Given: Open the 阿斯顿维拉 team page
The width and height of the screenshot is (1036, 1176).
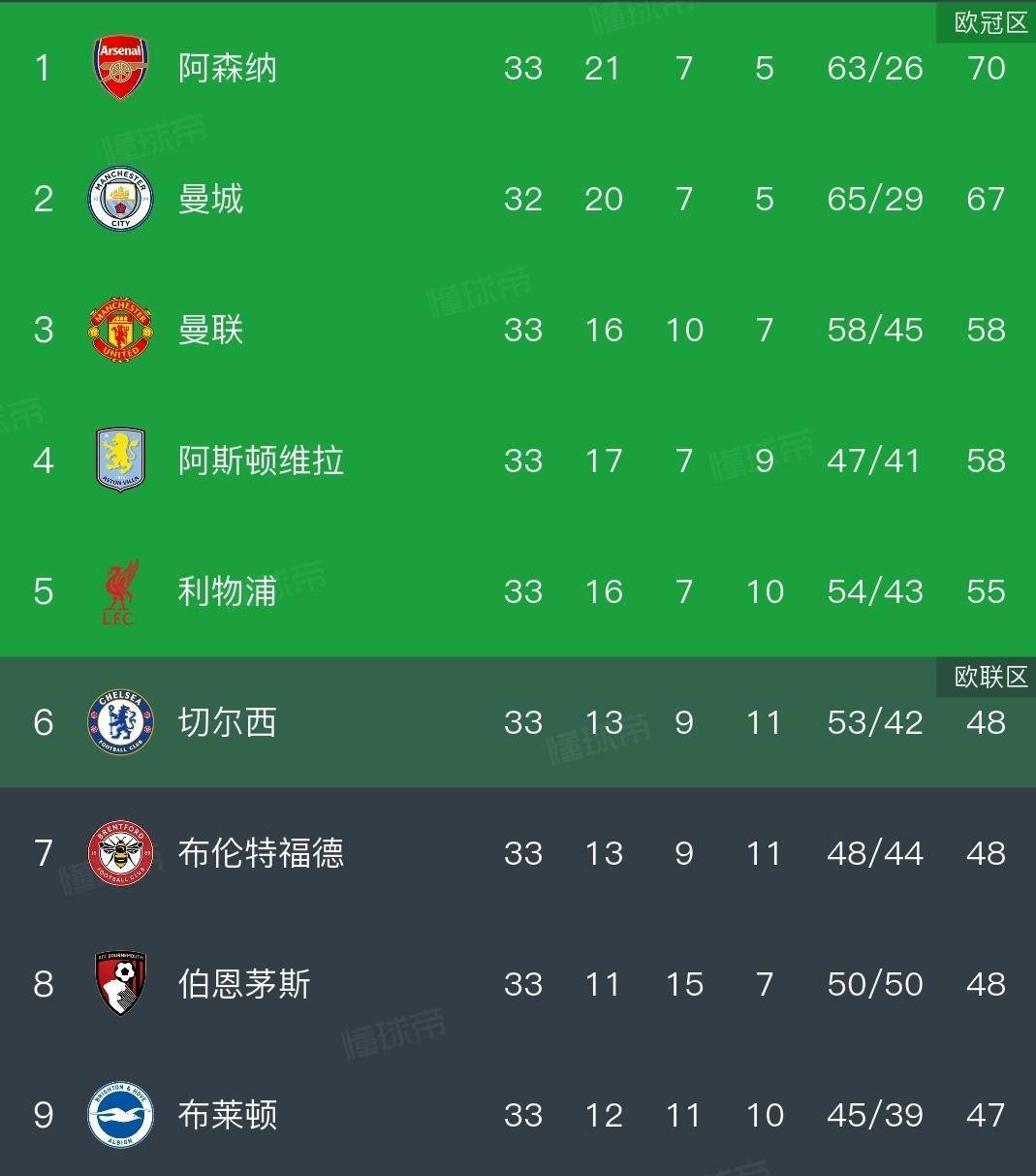Looking at the screenshot, I should click(261, 461).
